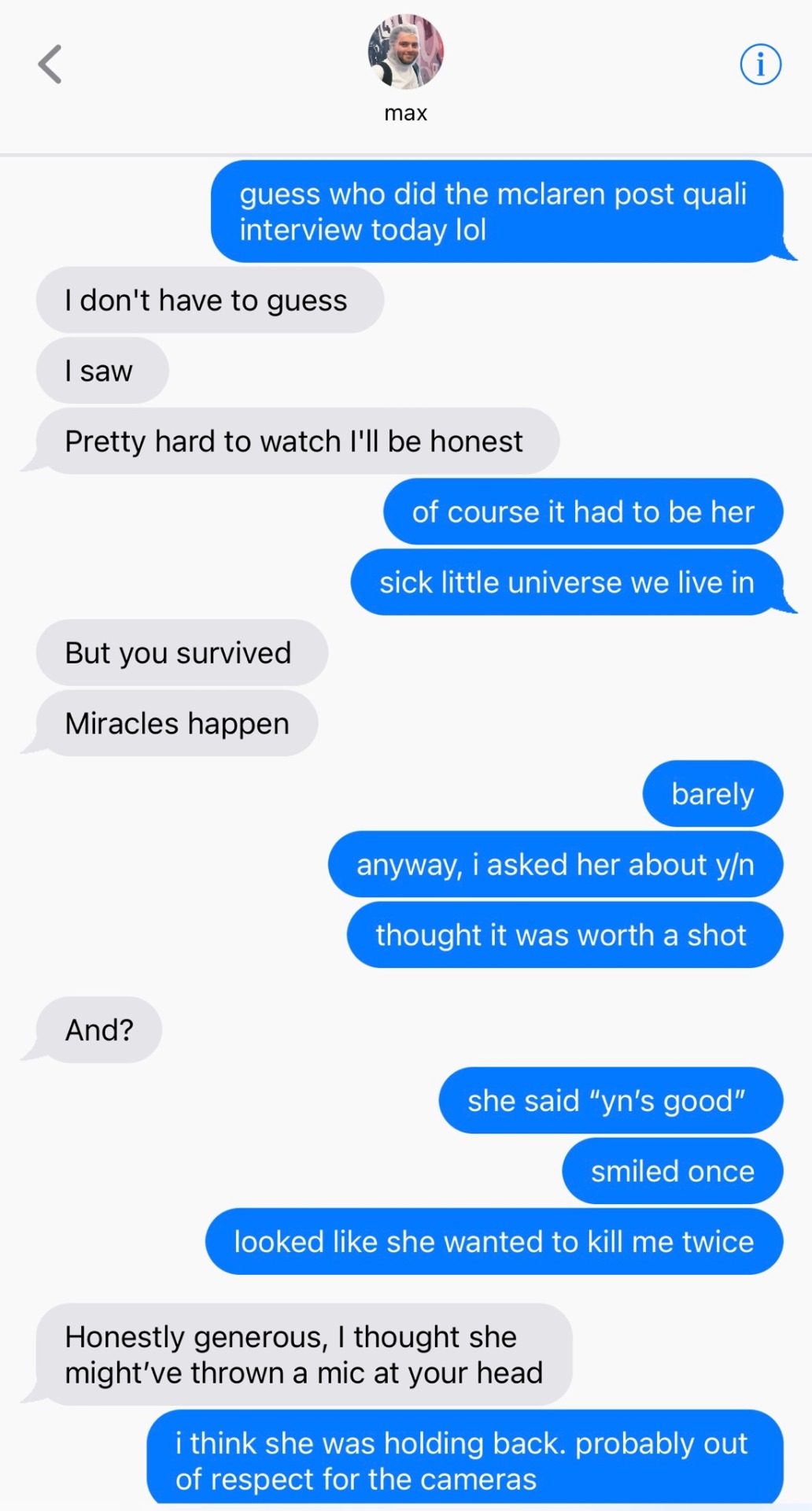Viewport: 812px width, 1511px height.
Task: Go back to the conversations list
Action: pyautogui.click(x=50, y=65)
